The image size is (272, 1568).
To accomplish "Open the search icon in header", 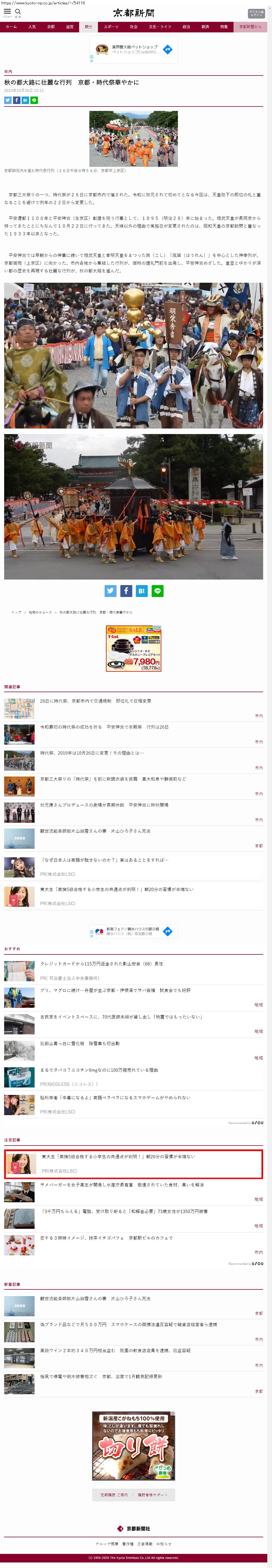I will pyautogui.click(x=18, y=12).
